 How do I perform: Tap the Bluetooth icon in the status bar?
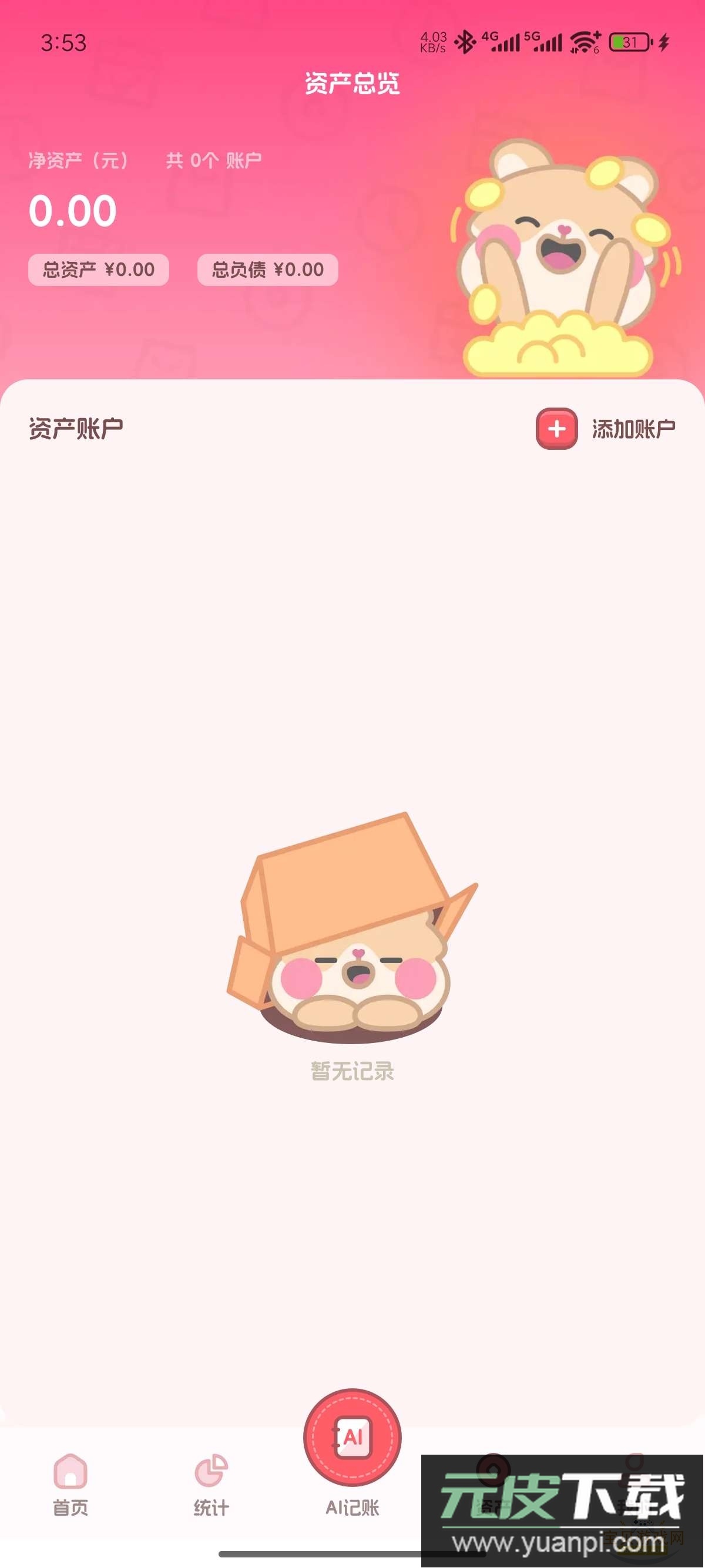click(x=465, y=43)
